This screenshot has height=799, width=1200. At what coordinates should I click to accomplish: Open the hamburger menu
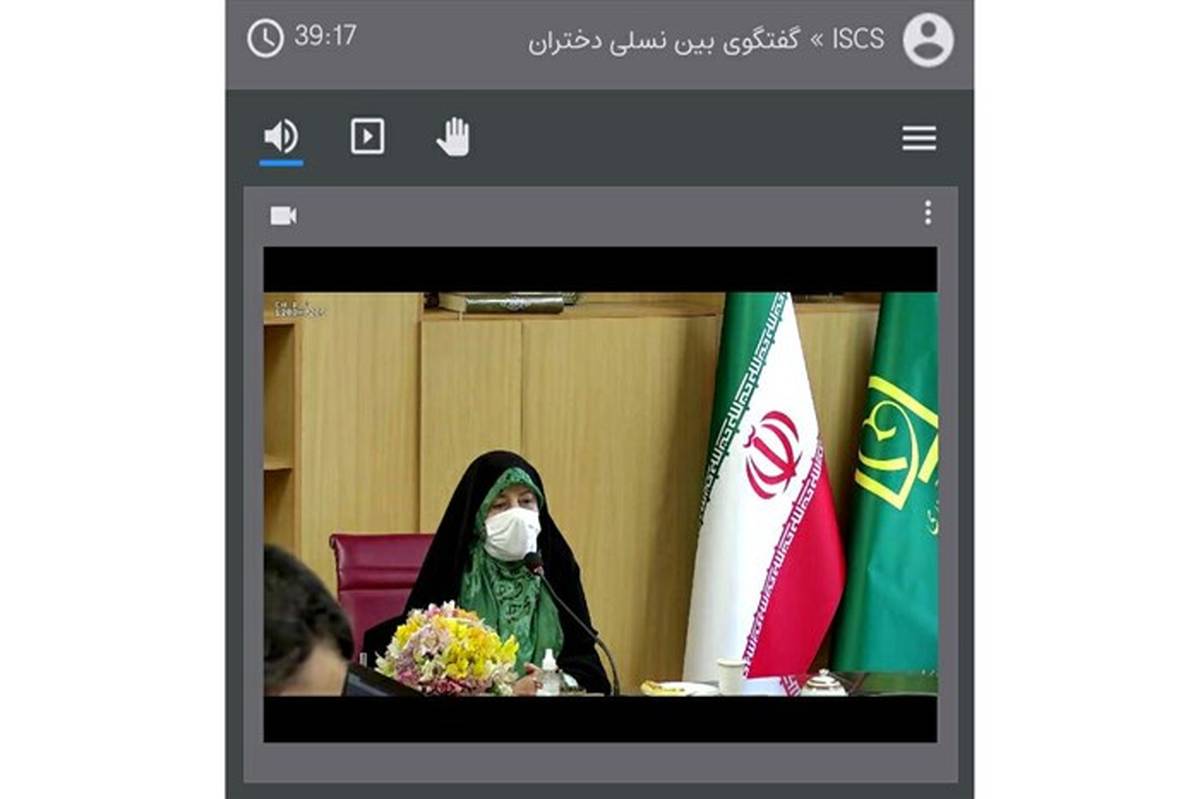[919, 138]
